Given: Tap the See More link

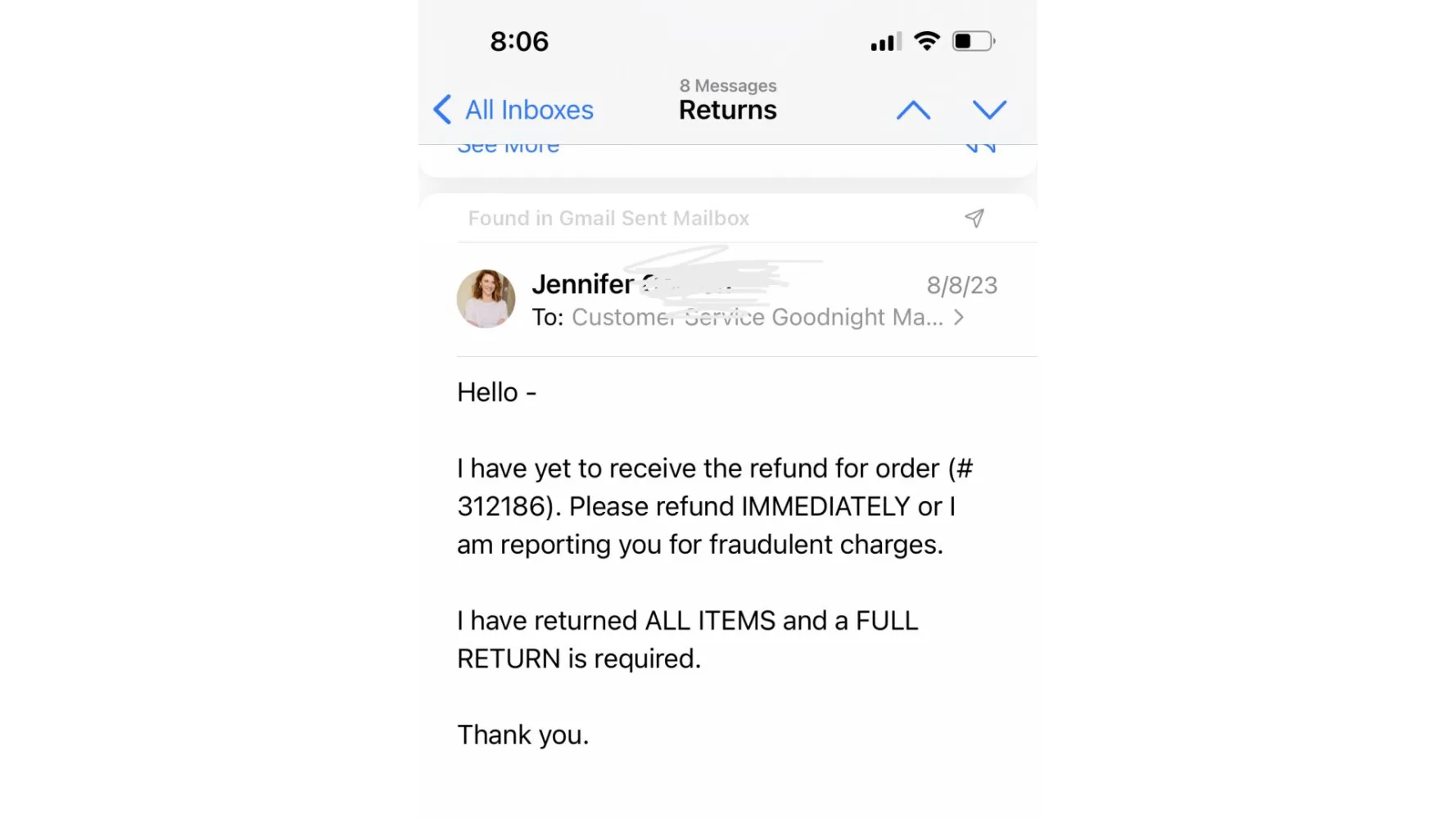Looking at the screenshot, I should point(509,148).
